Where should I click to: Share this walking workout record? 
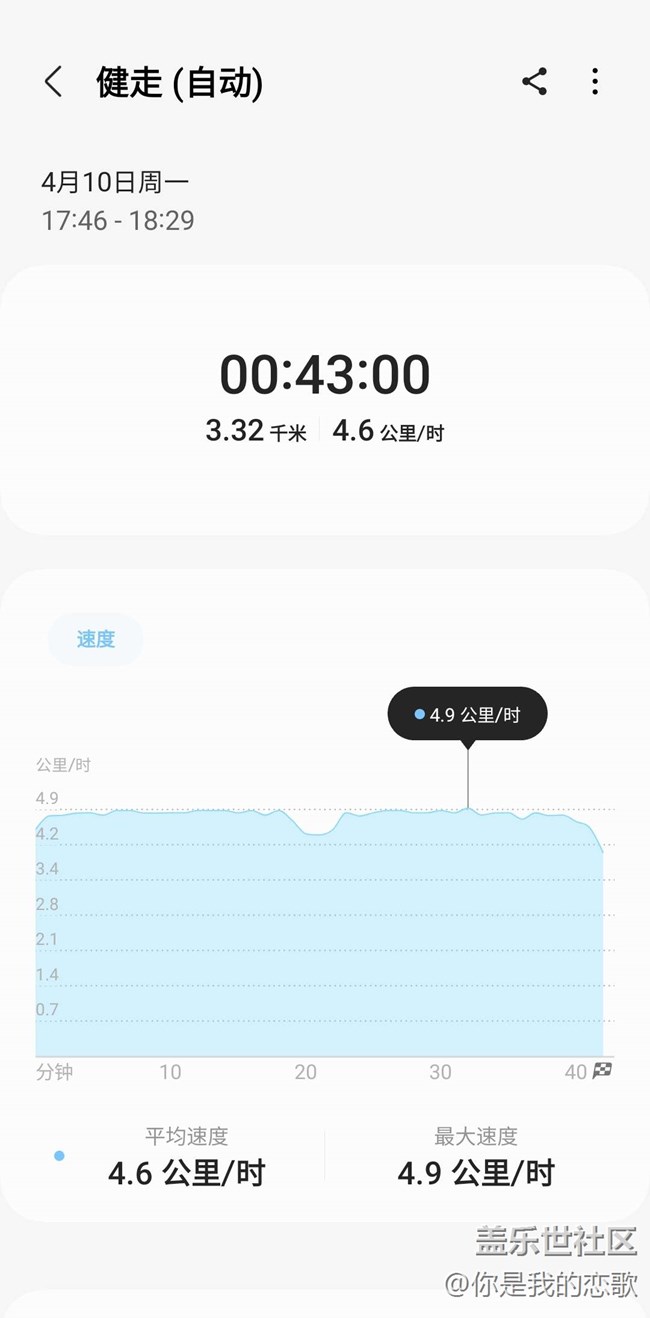click(534, 82)
